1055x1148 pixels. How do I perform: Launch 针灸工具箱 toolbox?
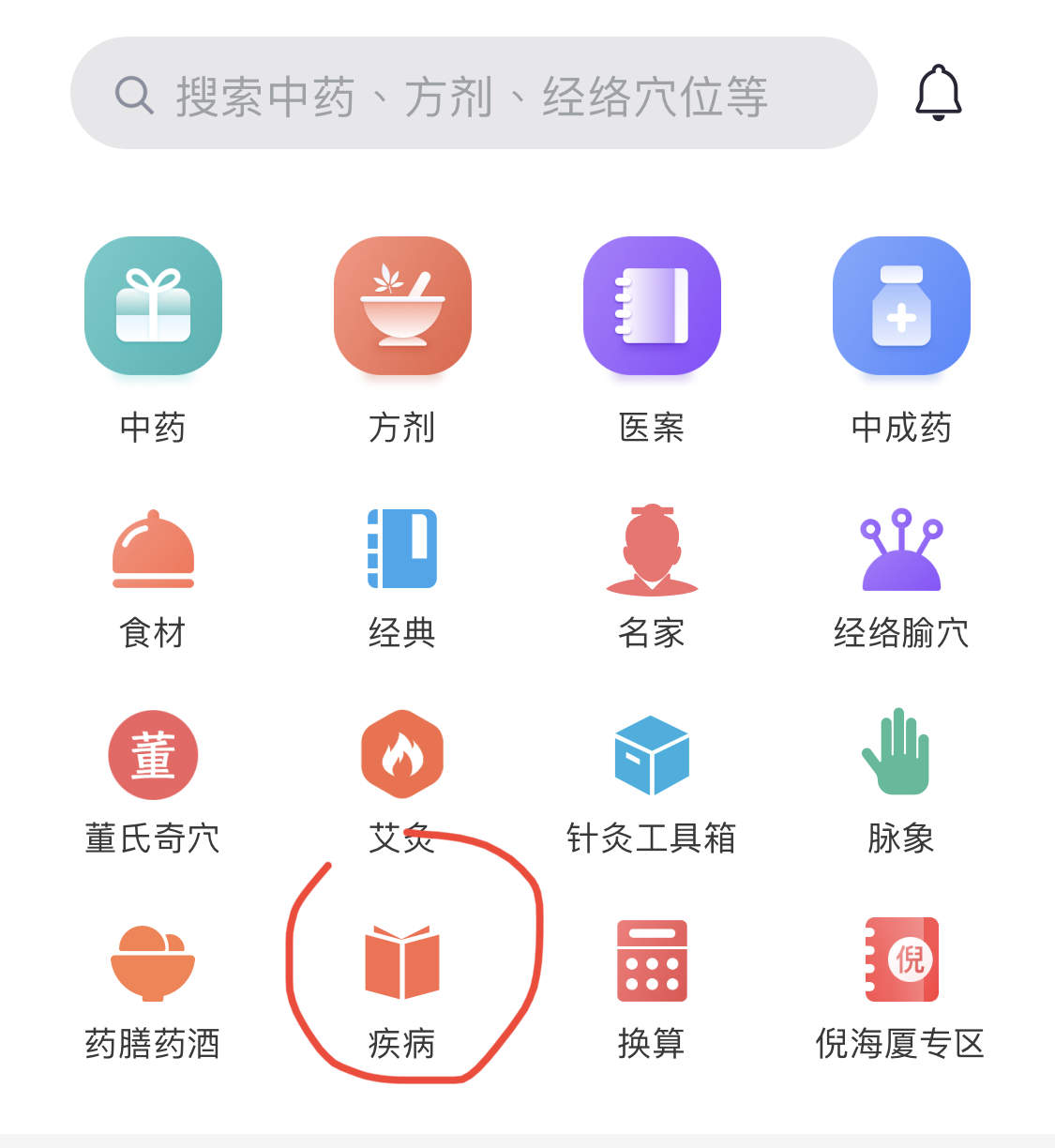652,755
